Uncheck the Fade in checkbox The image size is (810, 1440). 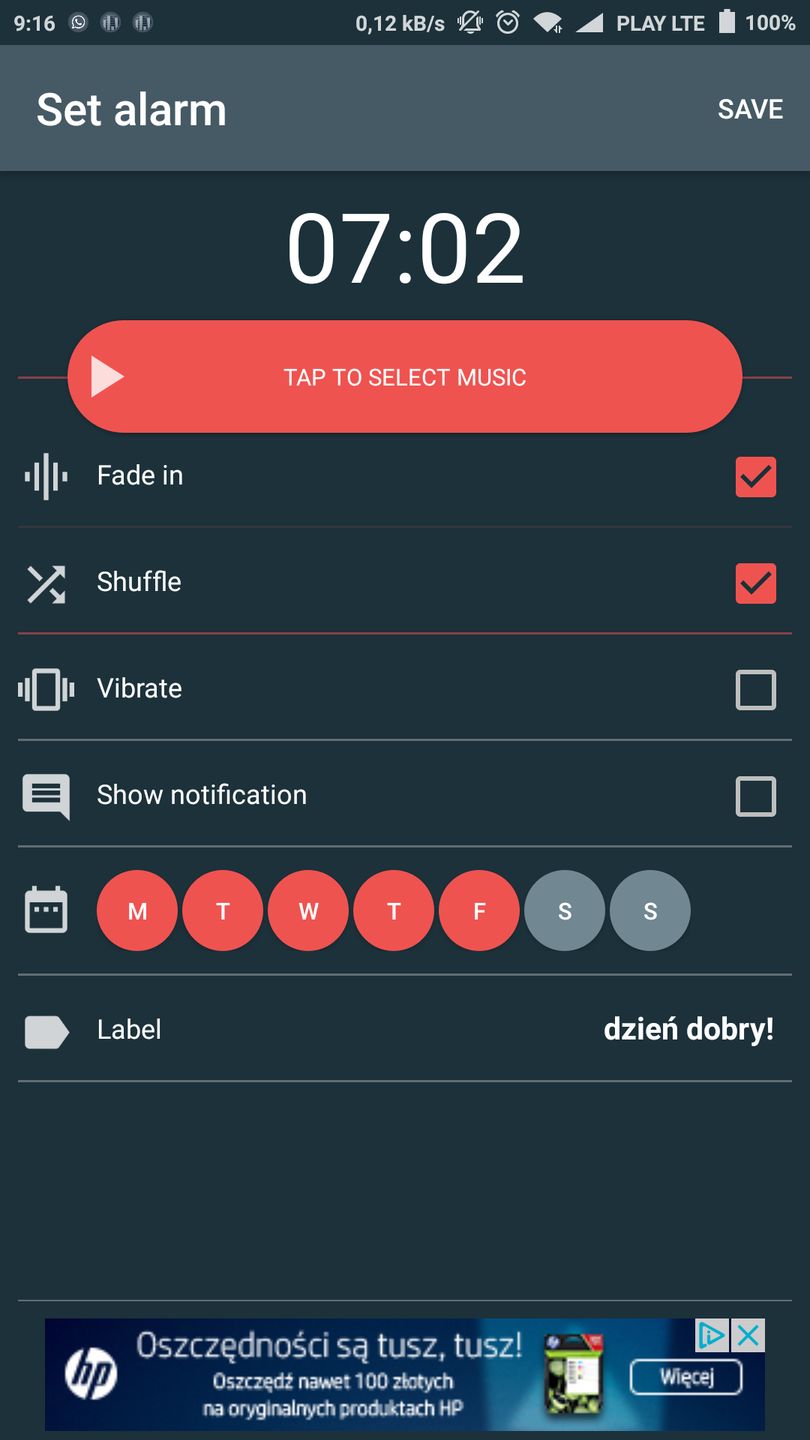(x=755, y=477)
